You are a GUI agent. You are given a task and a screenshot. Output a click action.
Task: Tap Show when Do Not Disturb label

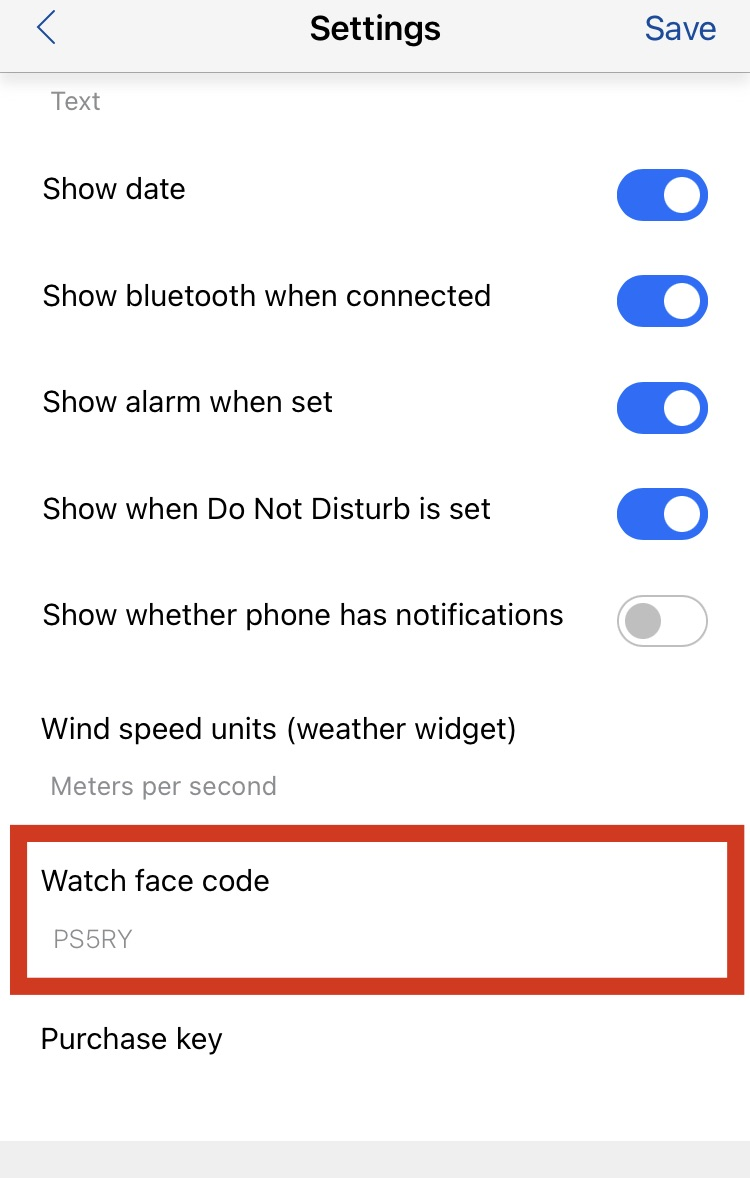pos(266,509)
